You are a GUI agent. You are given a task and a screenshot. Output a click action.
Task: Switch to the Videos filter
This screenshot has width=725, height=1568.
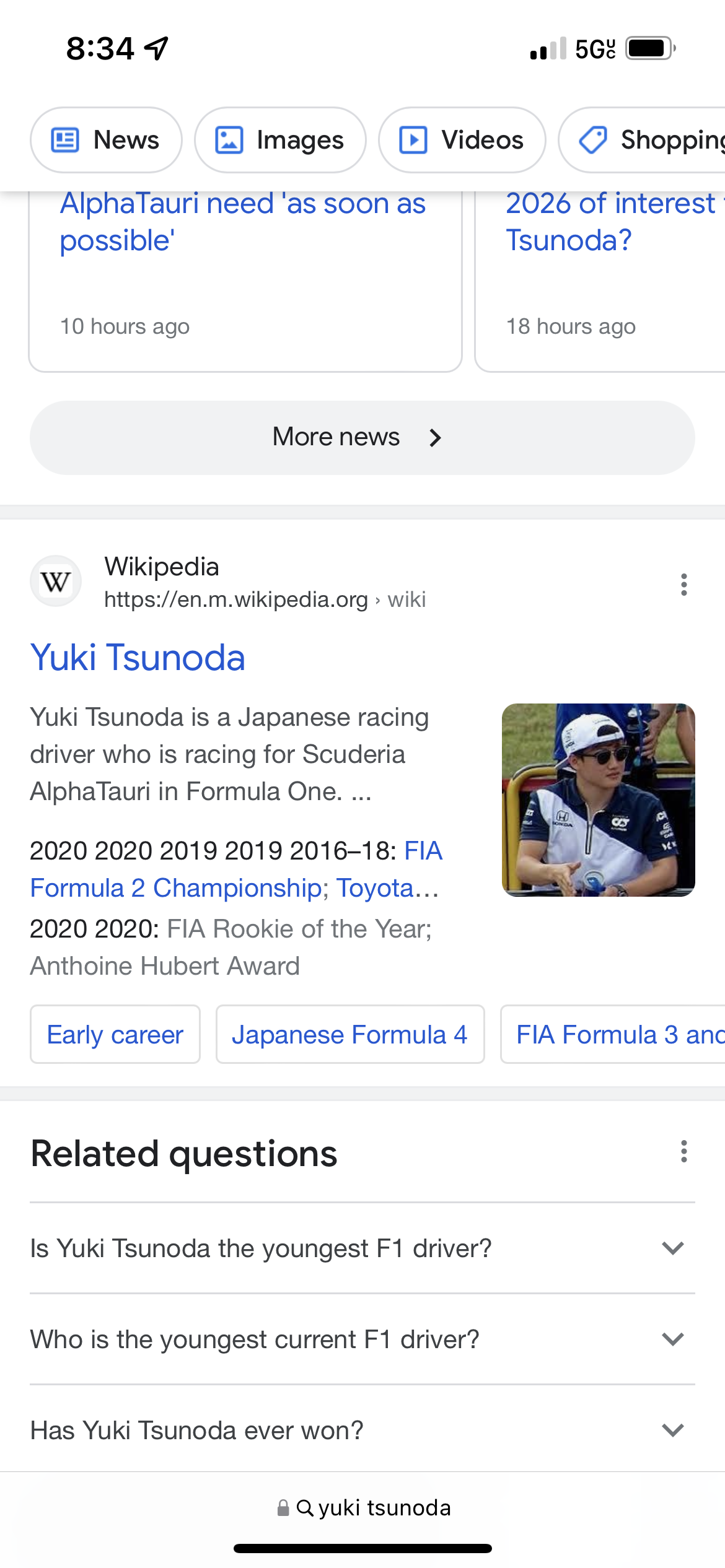click(x=462, y=140)
